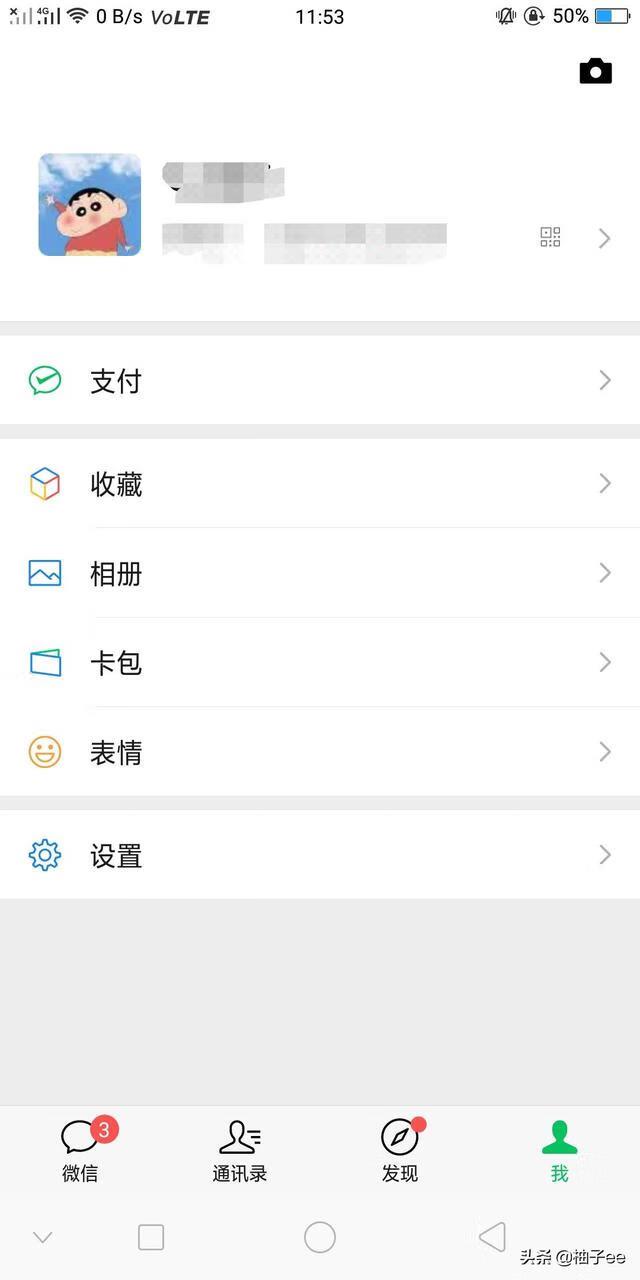Show my QR code
This screenshot has height=1280, width=640.
[550, 237]
